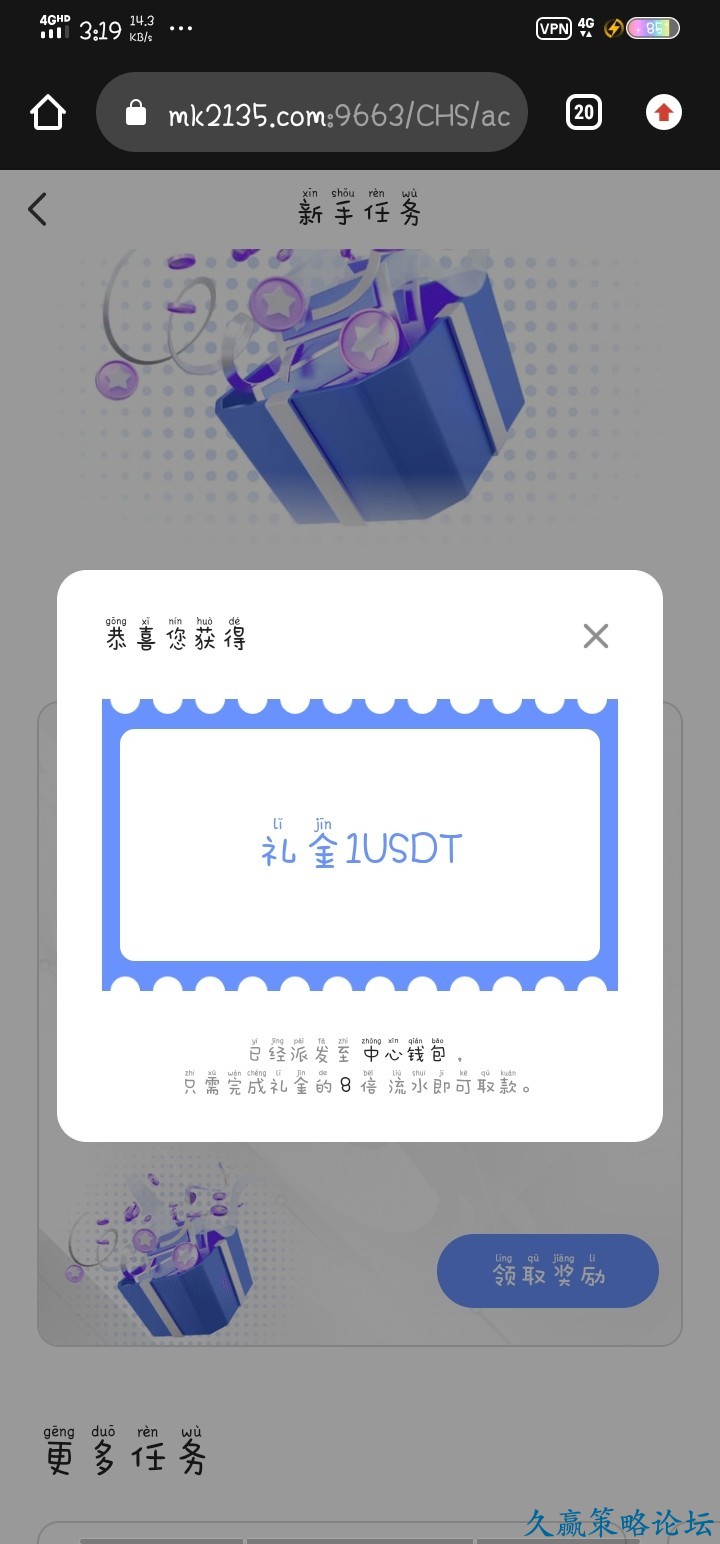Close the 恭喜您获得 reward dialog
The height and width of the screenshot is (1544, 720).
(x=596, y=636)
